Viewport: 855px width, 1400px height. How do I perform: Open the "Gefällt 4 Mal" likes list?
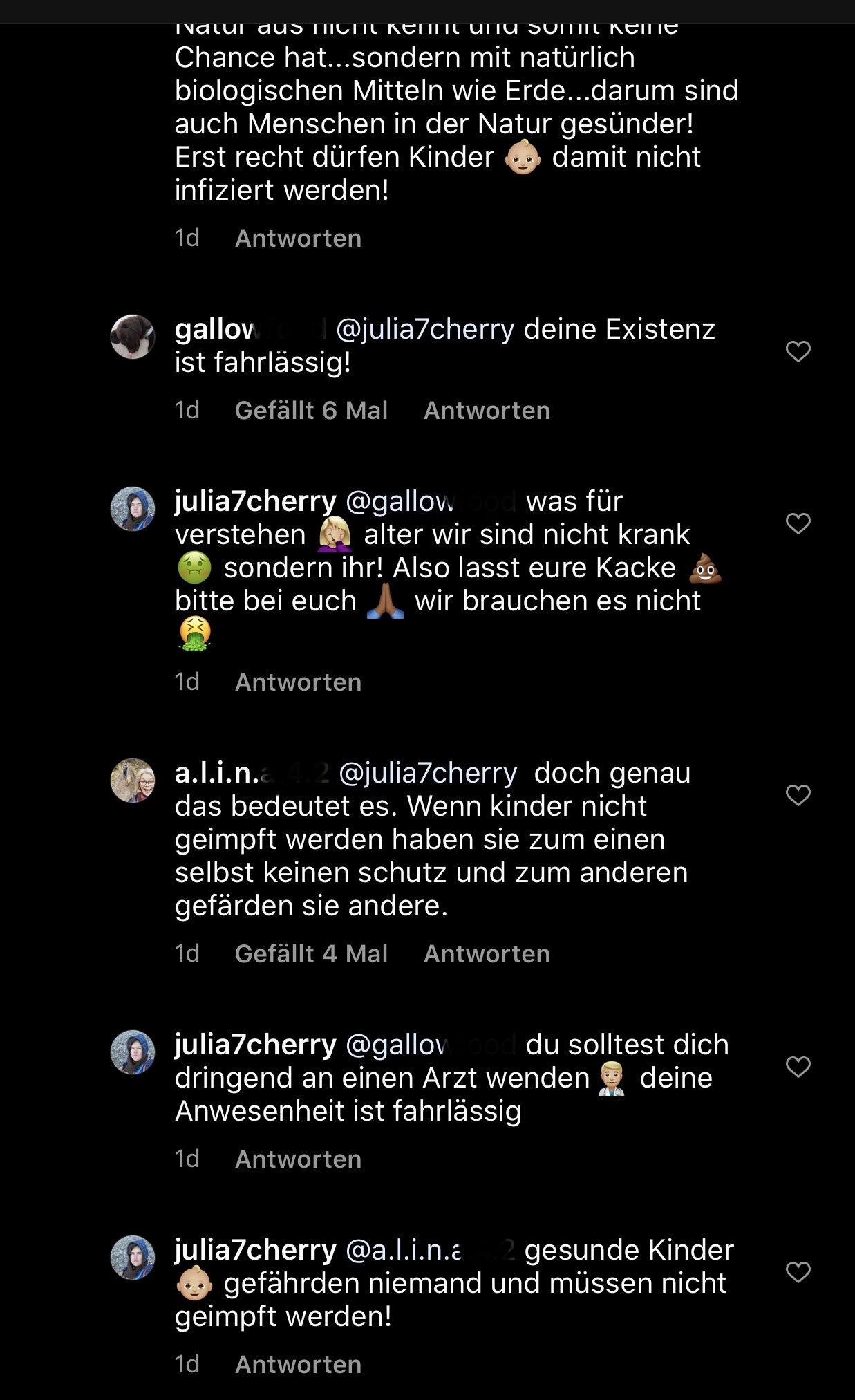pyautogui.click(x=311, y=954)
